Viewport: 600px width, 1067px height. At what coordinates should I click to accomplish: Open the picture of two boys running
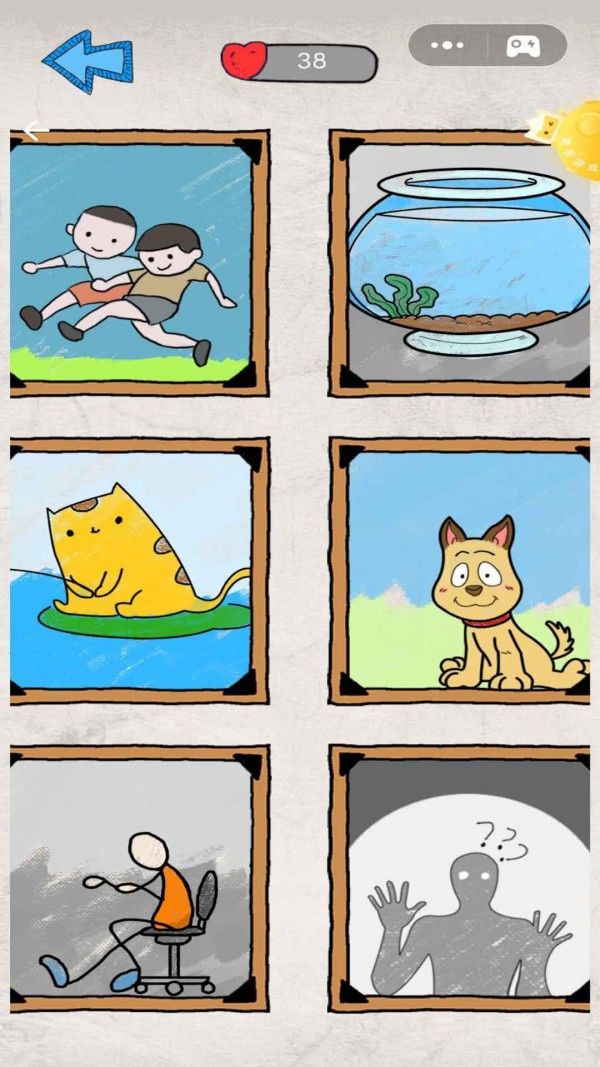click(138, 263)
